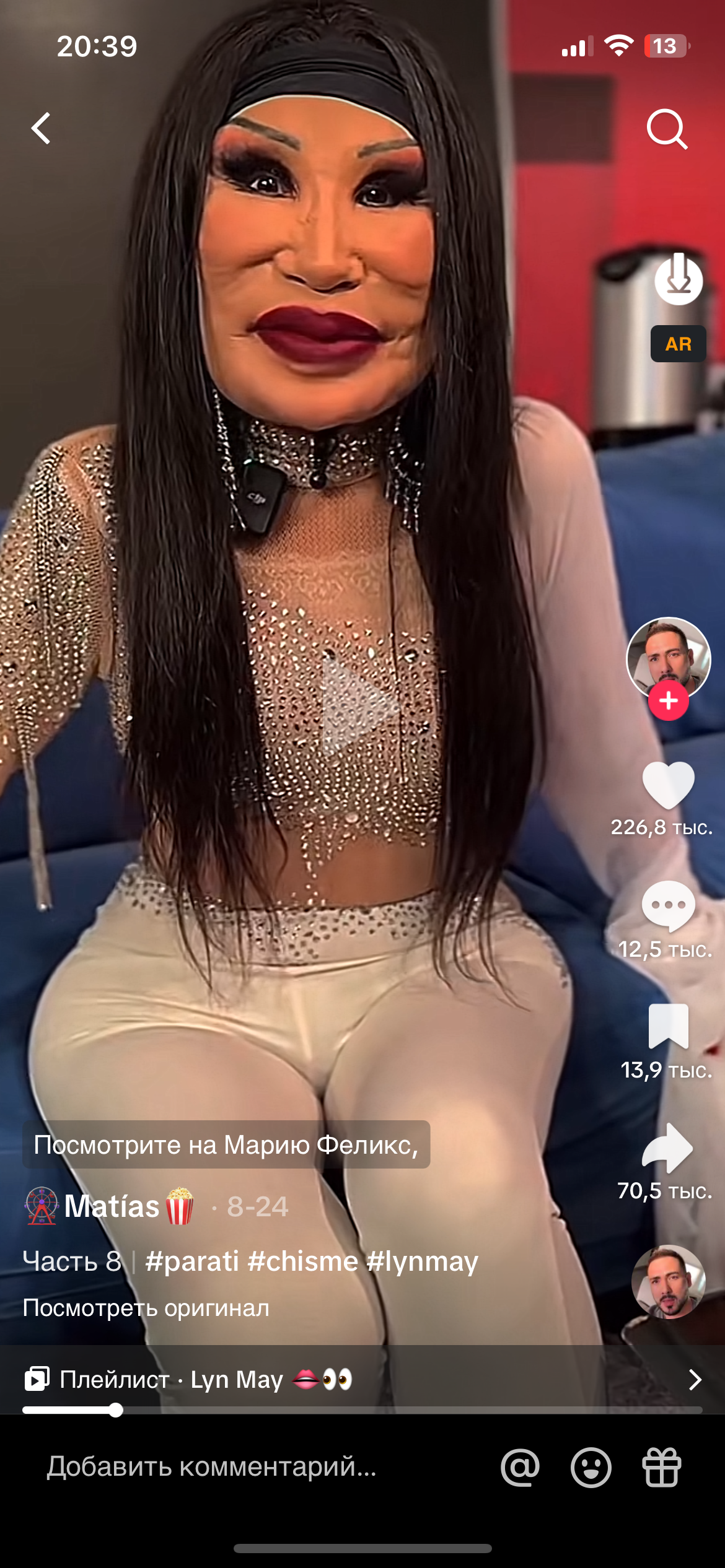Image resolution: width=725 pixels, height=1568 pixels.
Task: Send a gift with the gift icon
Action: pyautogui.click(x=662, y=1467)
